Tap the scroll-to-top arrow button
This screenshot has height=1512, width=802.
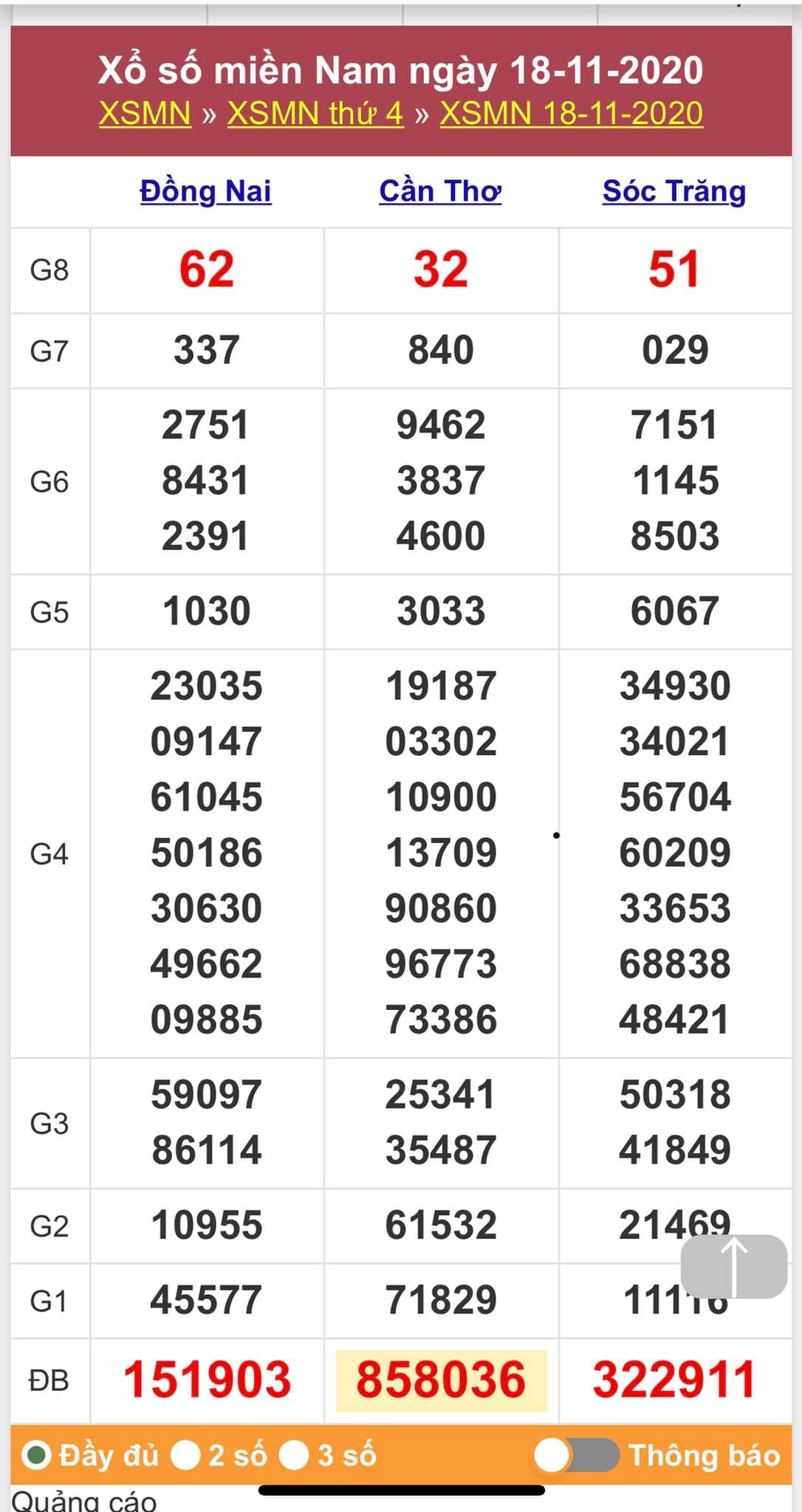click(733, 1267)
